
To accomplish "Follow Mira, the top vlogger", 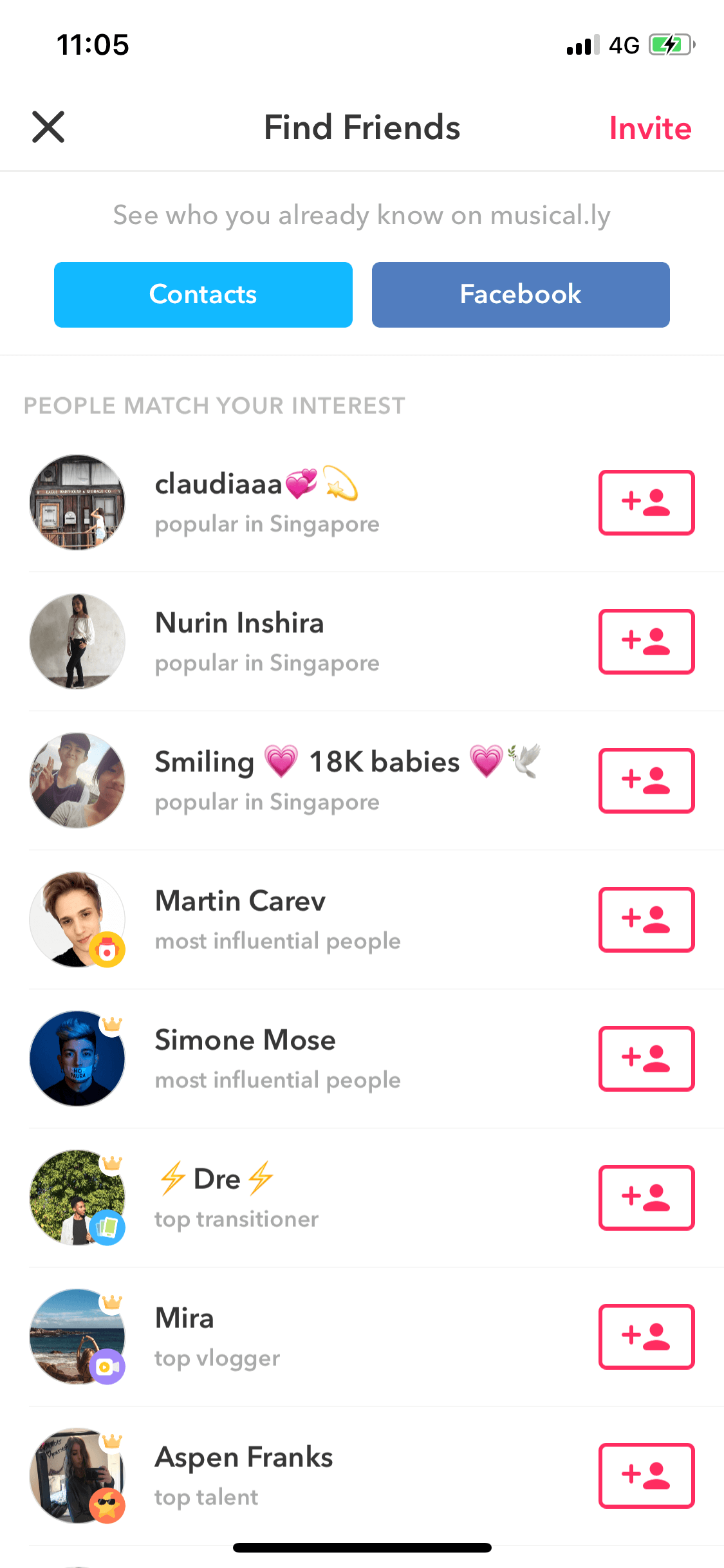I will click(x=646, y=1337).
